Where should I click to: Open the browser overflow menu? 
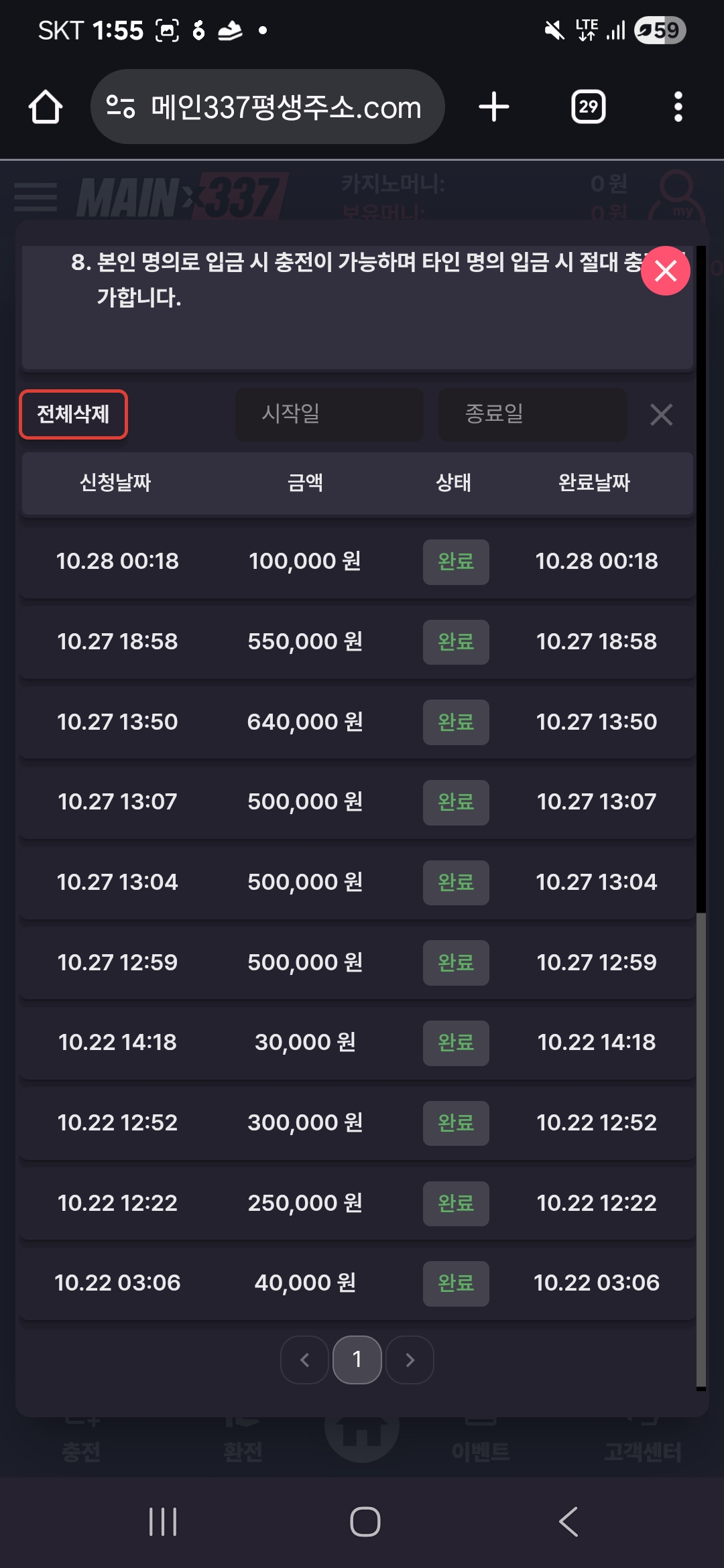(x=678, y=107)
